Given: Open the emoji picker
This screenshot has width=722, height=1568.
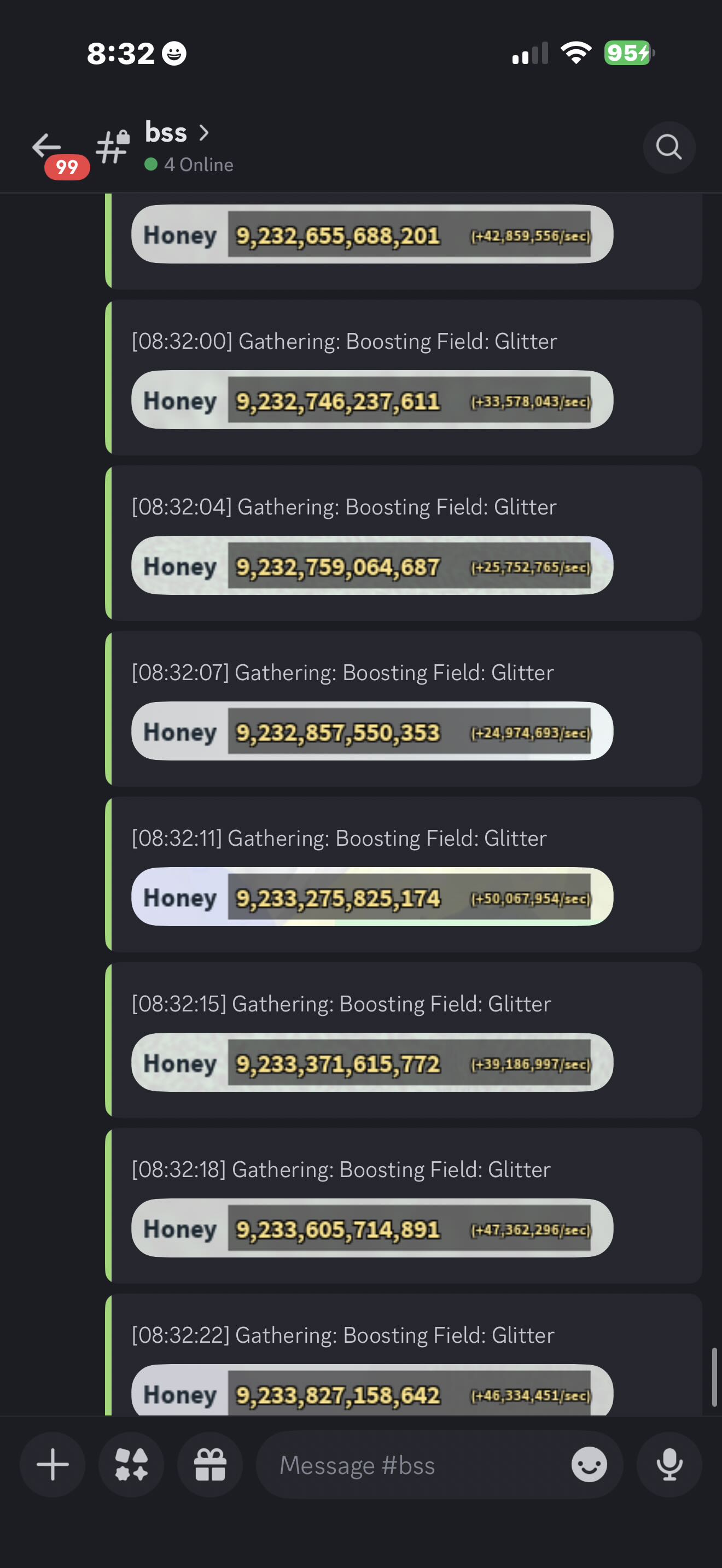Looking at the screenshot, I should pyautogui.click(x=589, y=1465).
